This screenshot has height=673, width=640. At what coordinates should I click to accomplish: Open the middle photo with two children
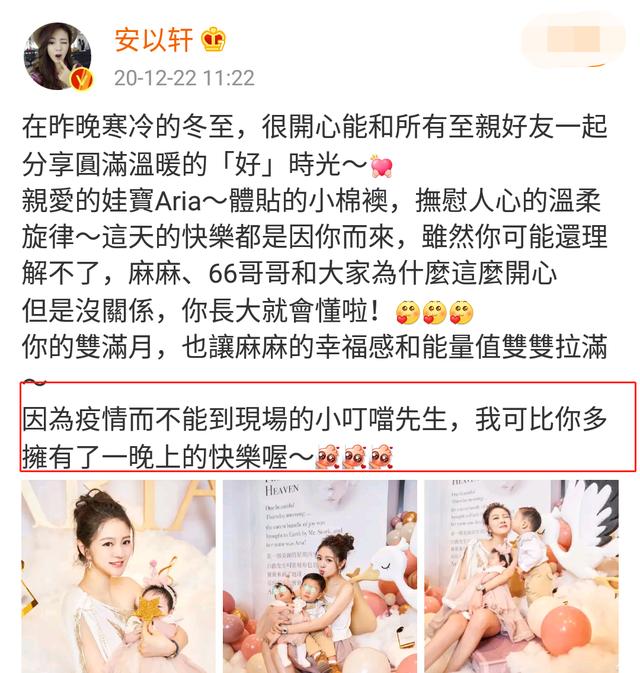click(x=319, y=575)
